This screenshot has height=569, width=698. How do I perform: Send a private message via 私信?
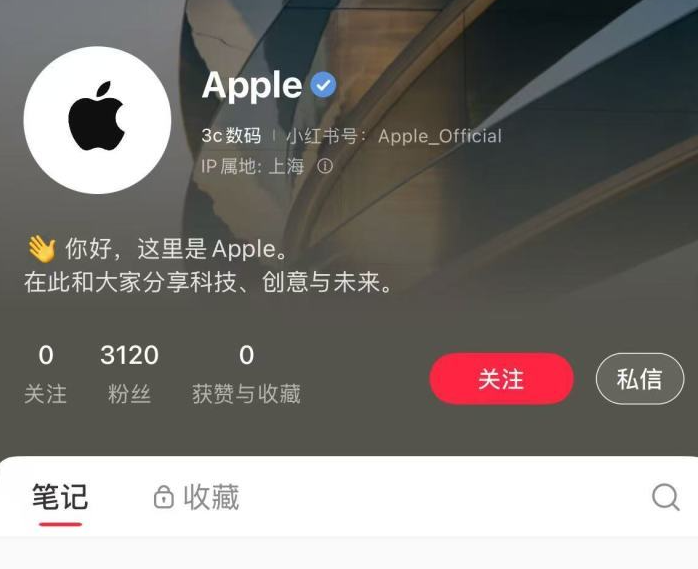pyautogui.click(x=640, y=380)
